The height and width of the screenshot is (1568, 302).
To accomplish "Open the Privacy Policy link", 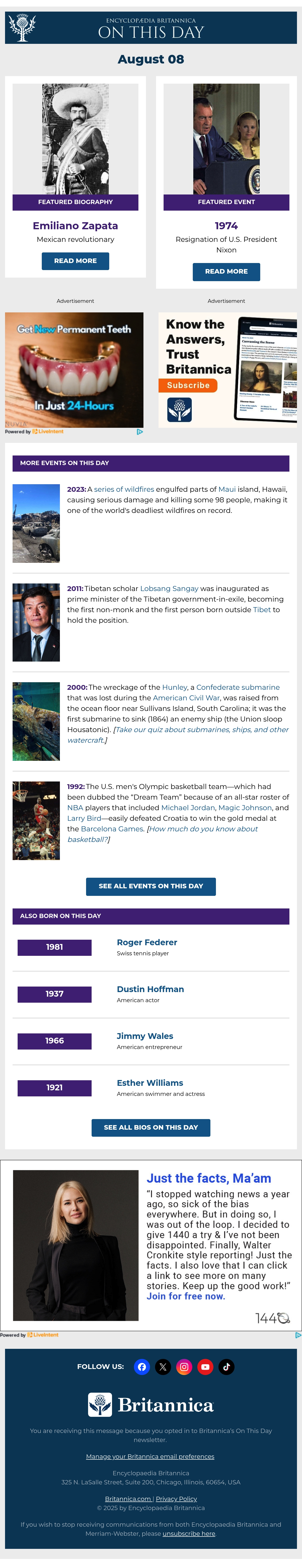I will (x=176, y=1499).
